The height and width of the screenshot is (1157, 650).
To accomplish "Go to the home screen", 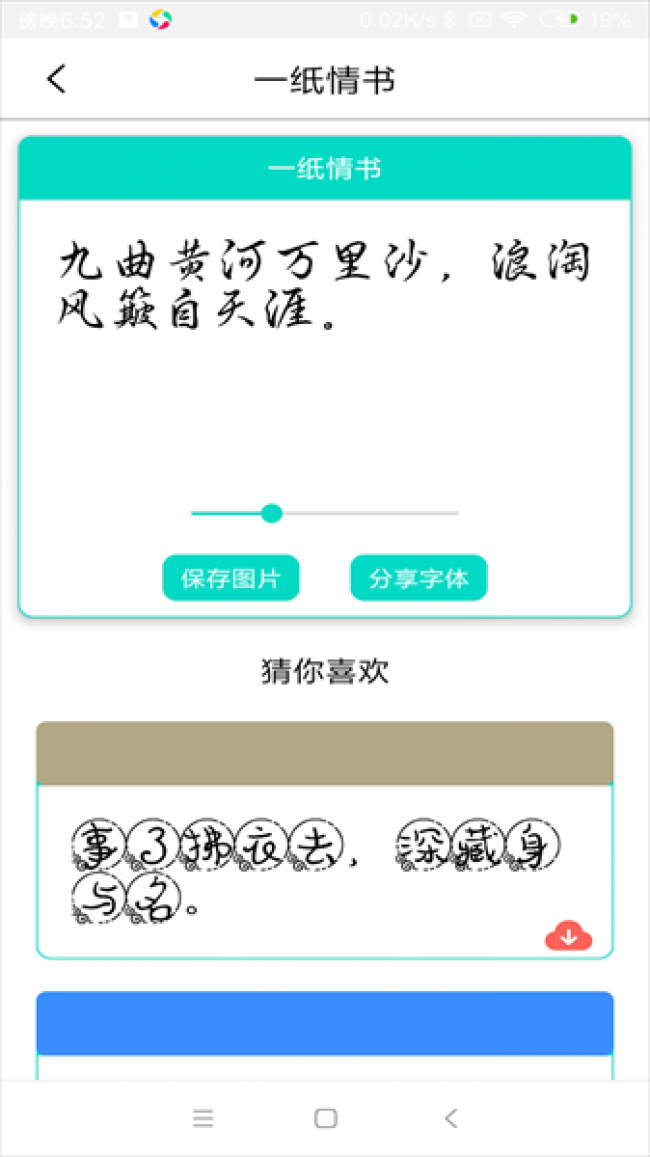I will (325, 1118).
